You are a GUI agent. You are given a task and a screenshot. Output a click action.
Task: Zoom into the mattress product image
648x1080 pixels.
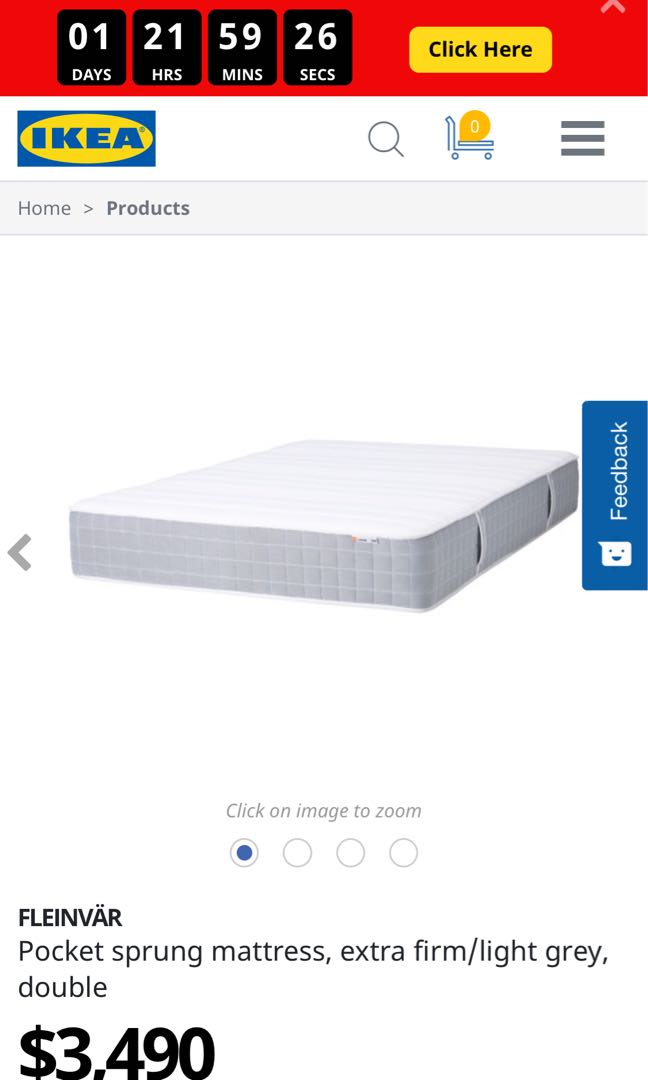coord(324,525)
